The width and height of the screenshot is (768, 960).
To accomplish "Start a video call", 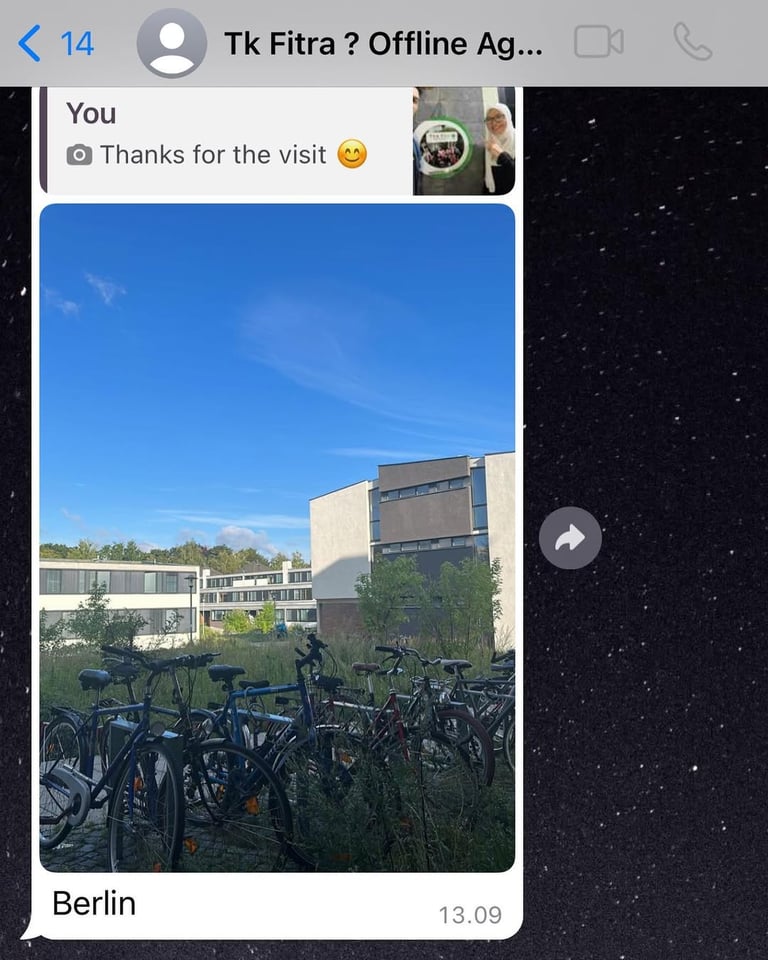I will coord(598,42).
